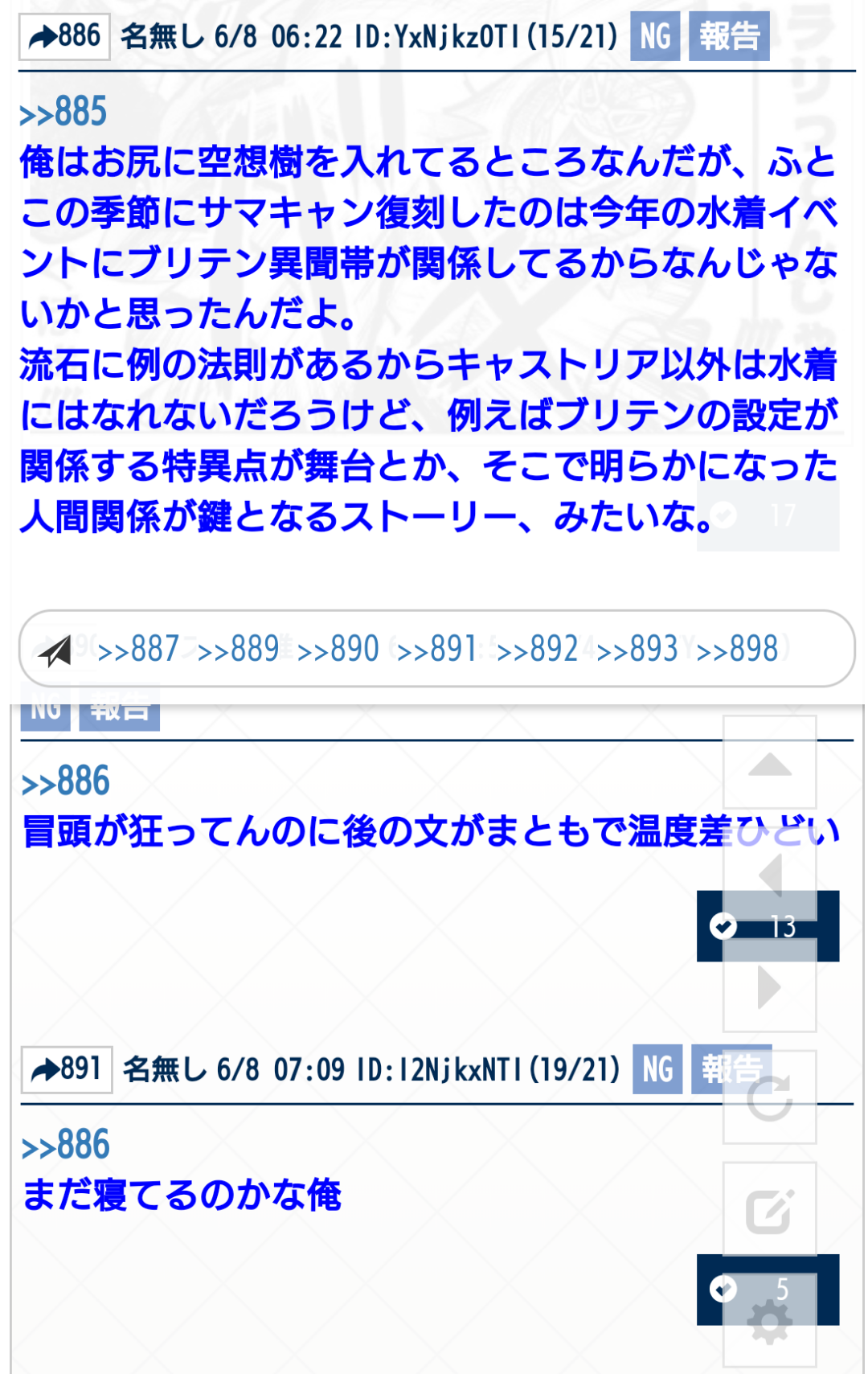Go to next page with right arrow

(x=769, y=987)
